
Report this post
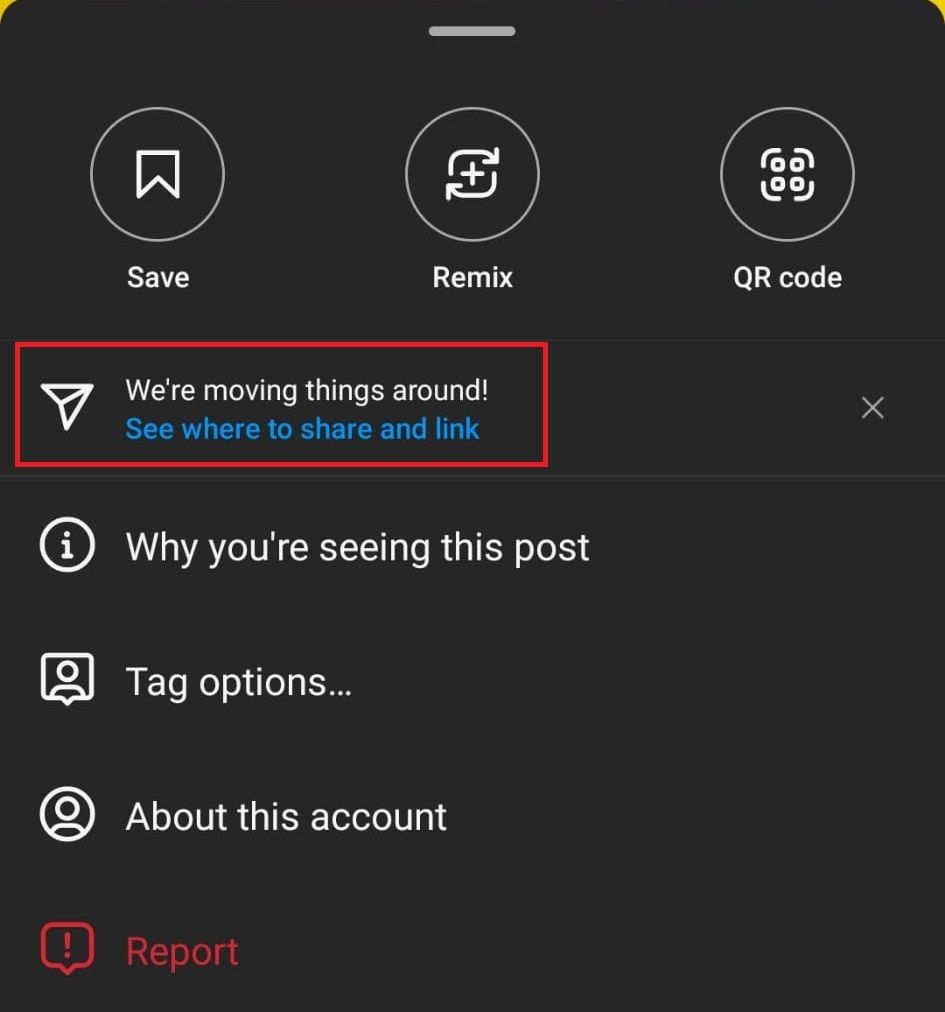pos(181,951)
